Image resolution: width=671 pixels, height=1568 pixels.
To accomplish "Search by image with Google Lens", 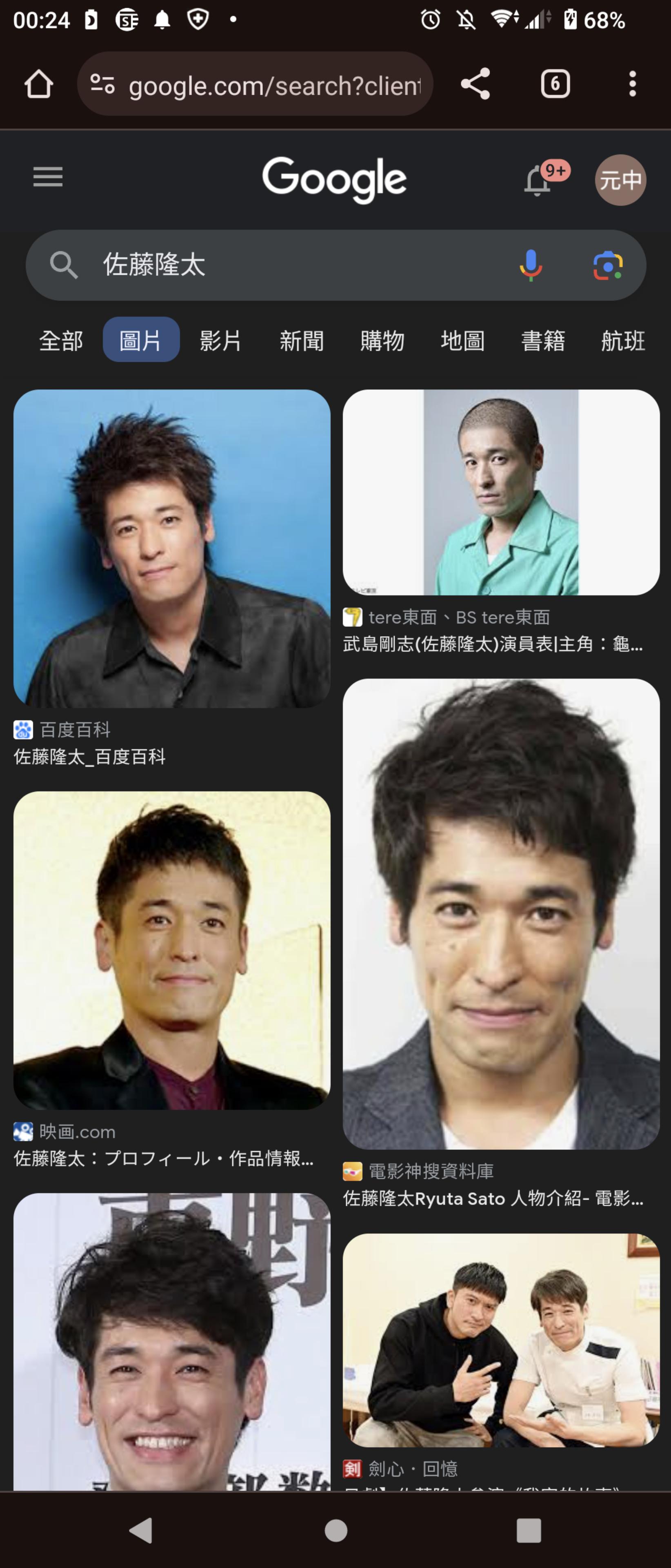I will click(608, 265).
